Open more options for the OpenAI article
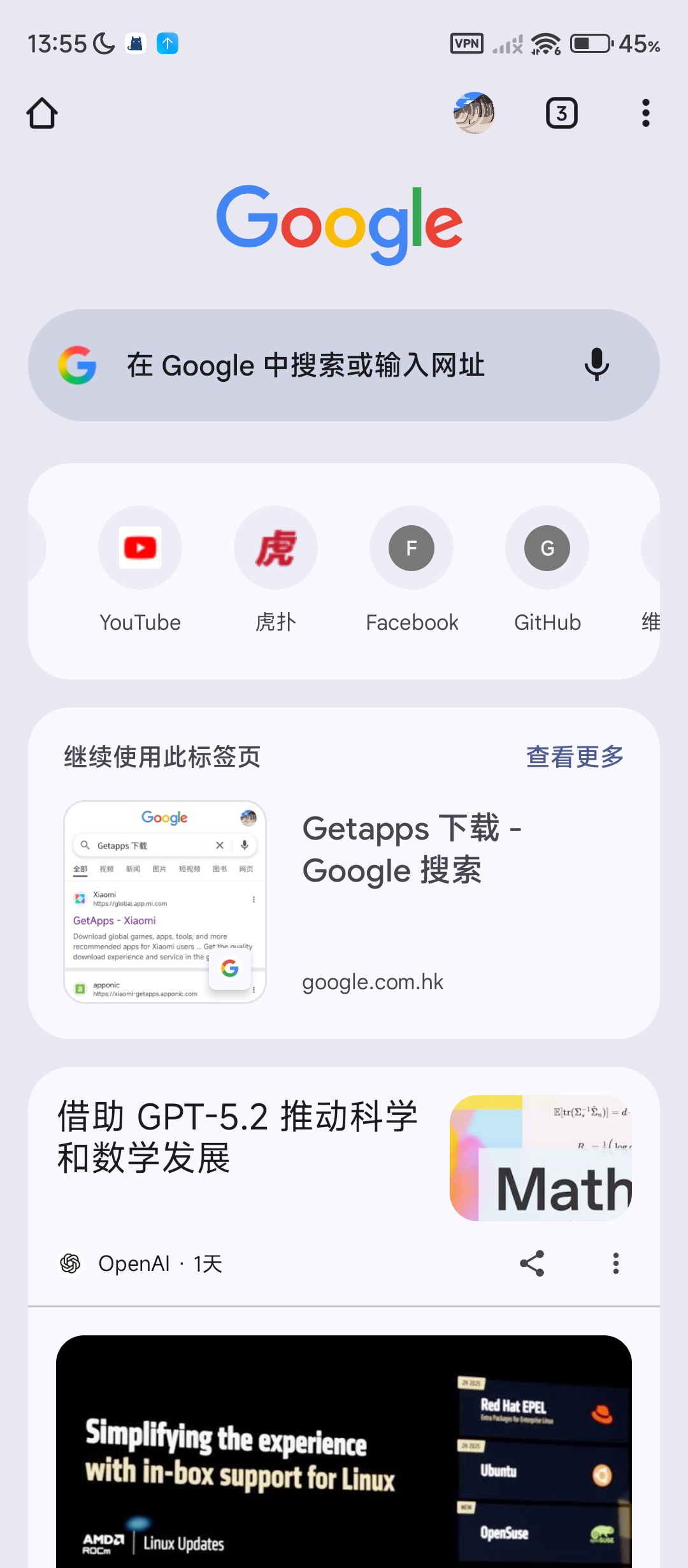This screenshot has height=1568, width=688. [x=615, y=1263]
